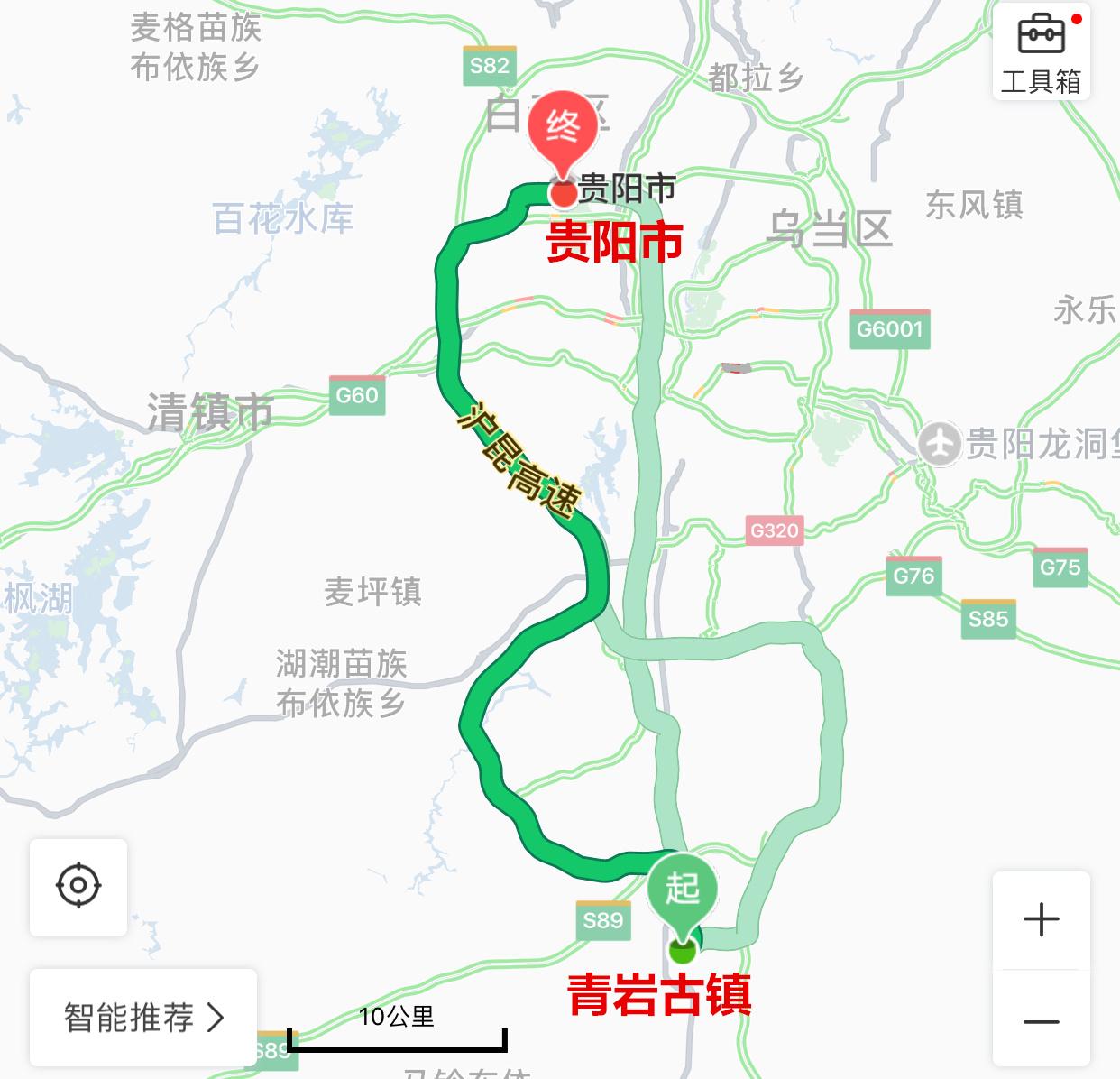Recenter map on my current location
1120x1079 pixels.
[78, 886]
